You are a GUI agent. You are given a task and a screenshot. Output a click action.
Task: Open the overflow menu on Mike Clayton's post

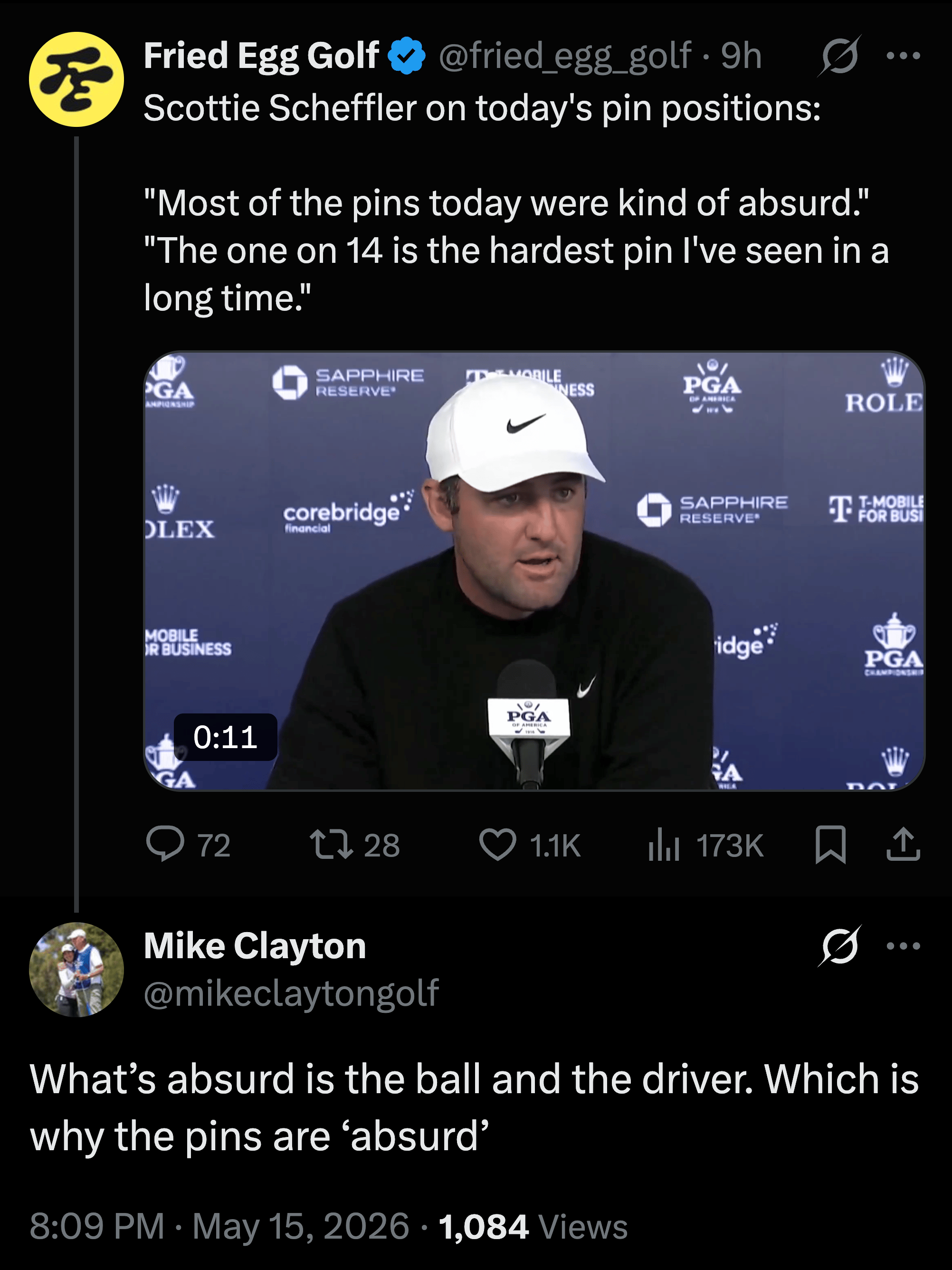(x=903, y=946)
